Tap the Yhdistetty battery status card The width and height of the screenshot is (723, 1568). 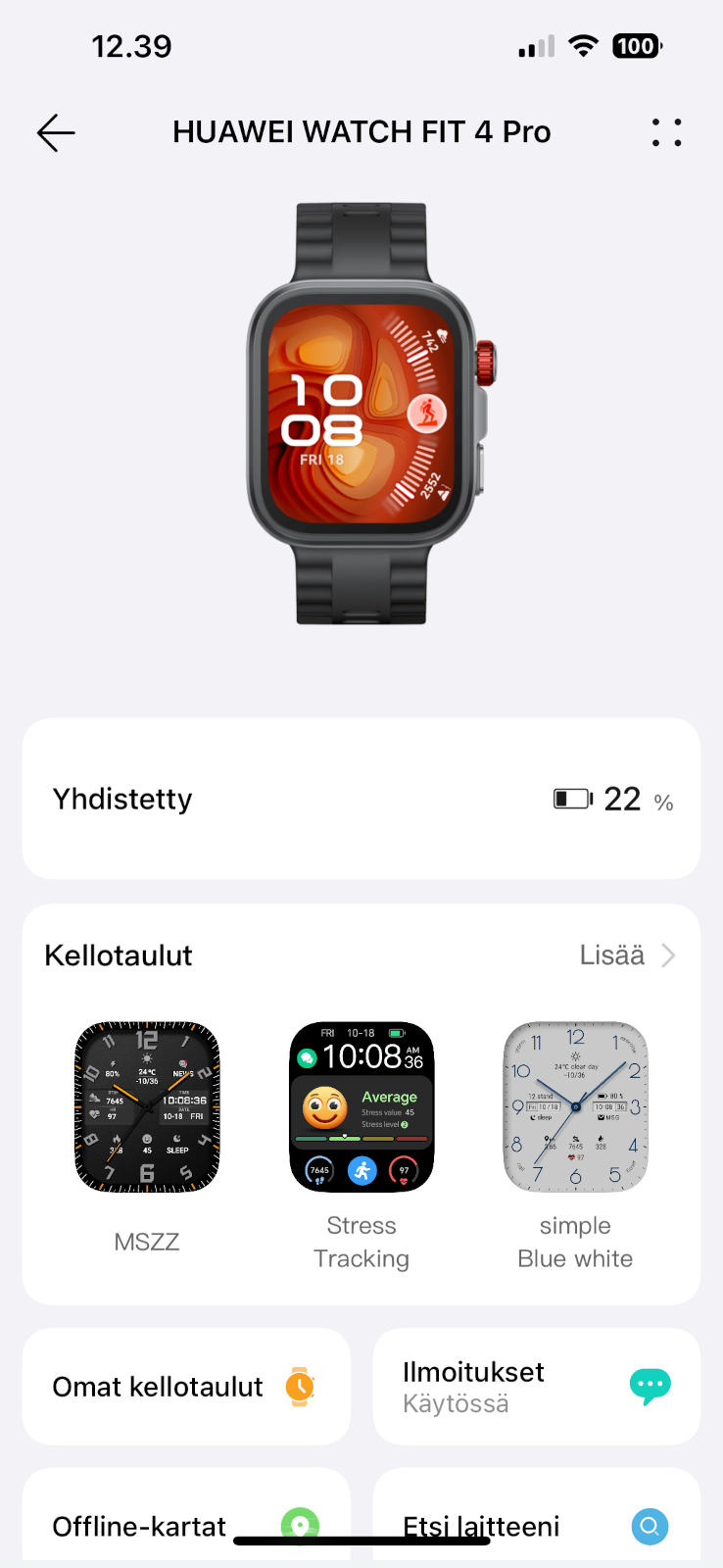(x=361, y=799)
